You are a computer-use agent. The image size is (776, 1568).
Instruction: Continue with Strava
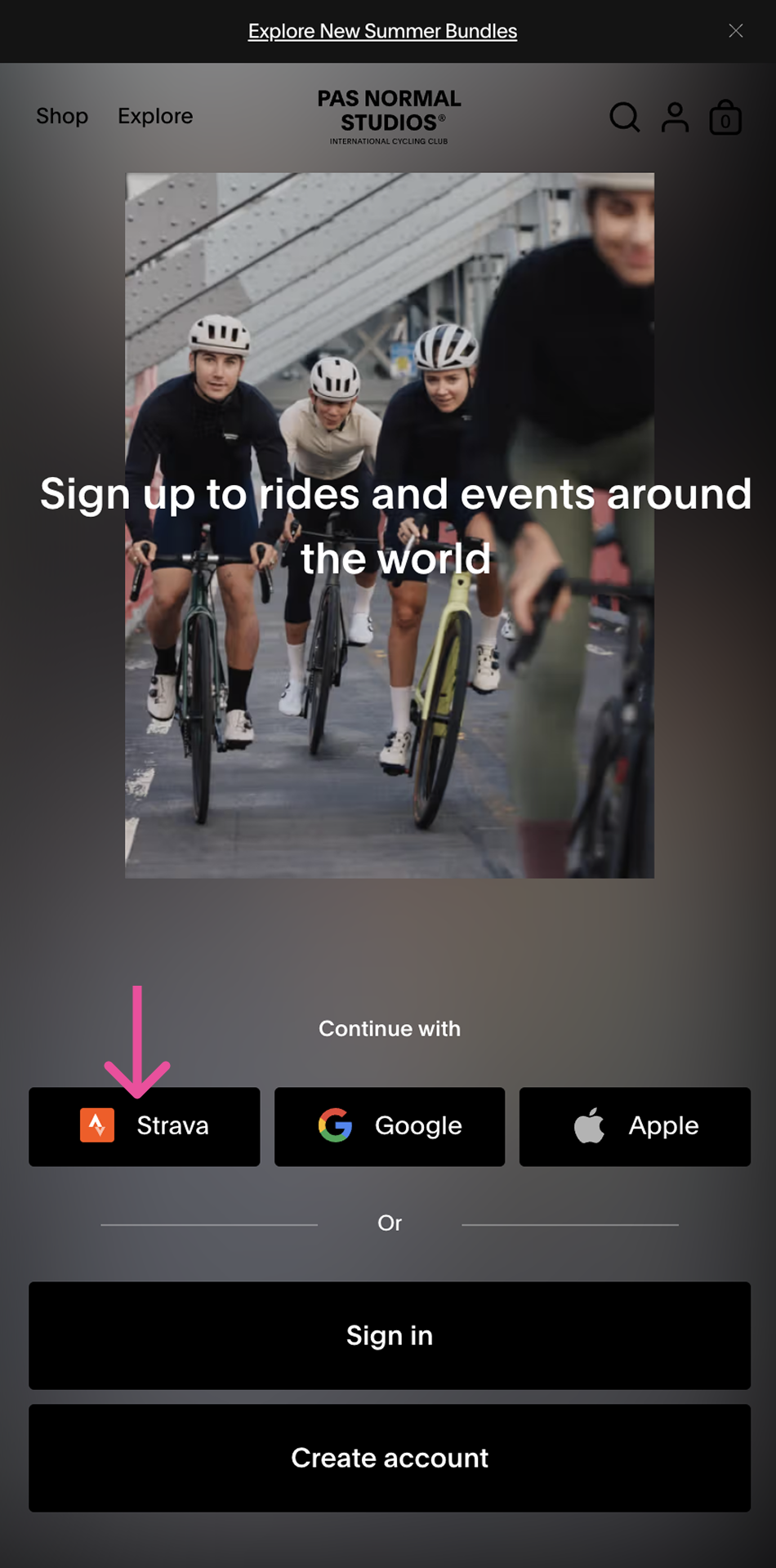pyautogui.click(x=145, y=1126)
